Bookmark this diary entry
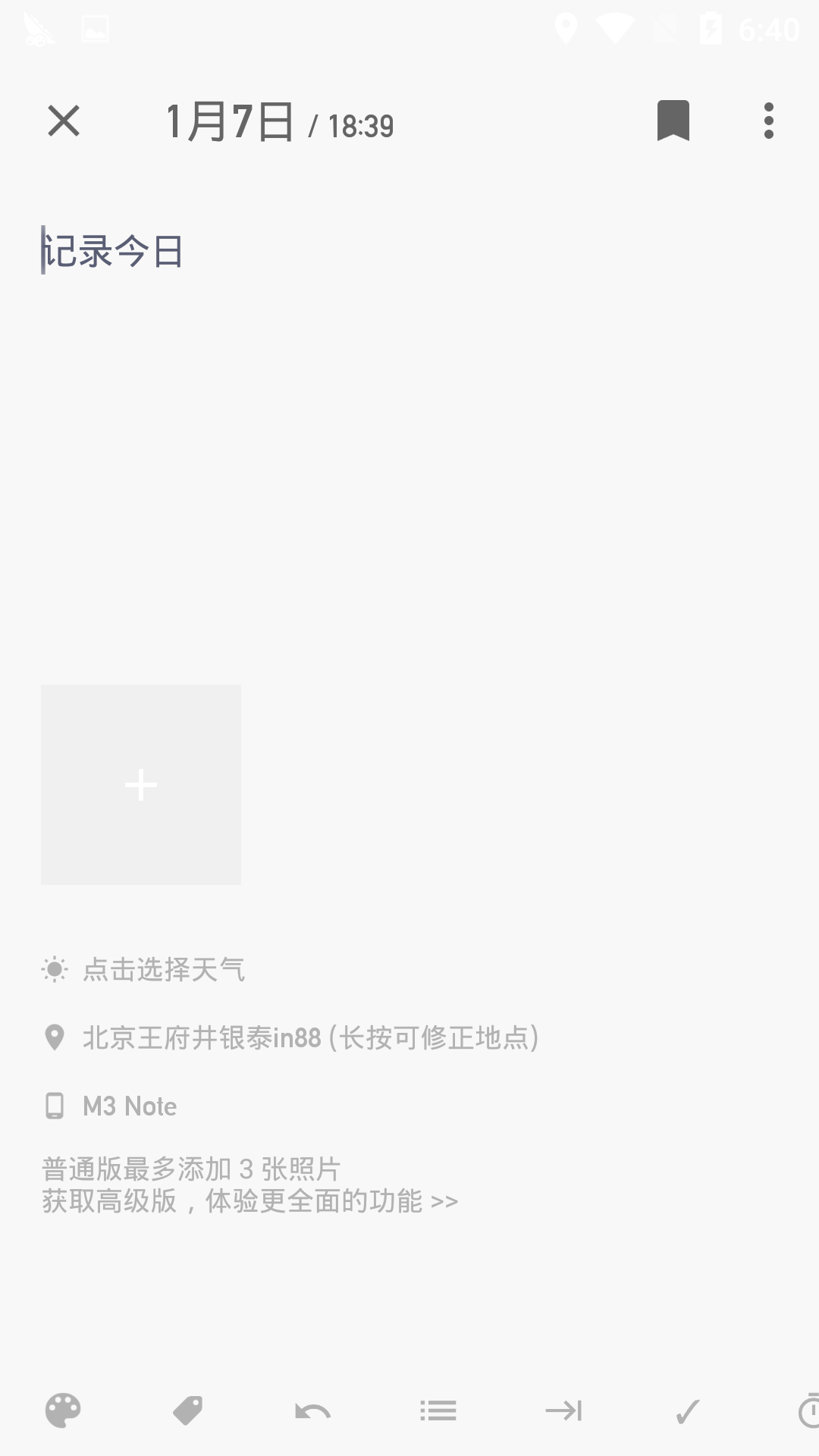Screen dimensions: 819x1456 pyautogui.click(x=673, y=121)
